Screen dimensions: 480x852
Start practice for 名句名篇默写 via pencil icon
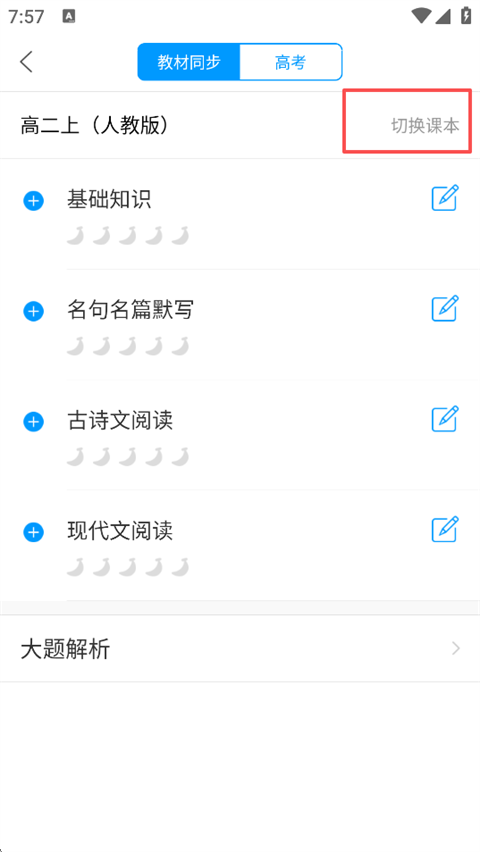[445, 308]
